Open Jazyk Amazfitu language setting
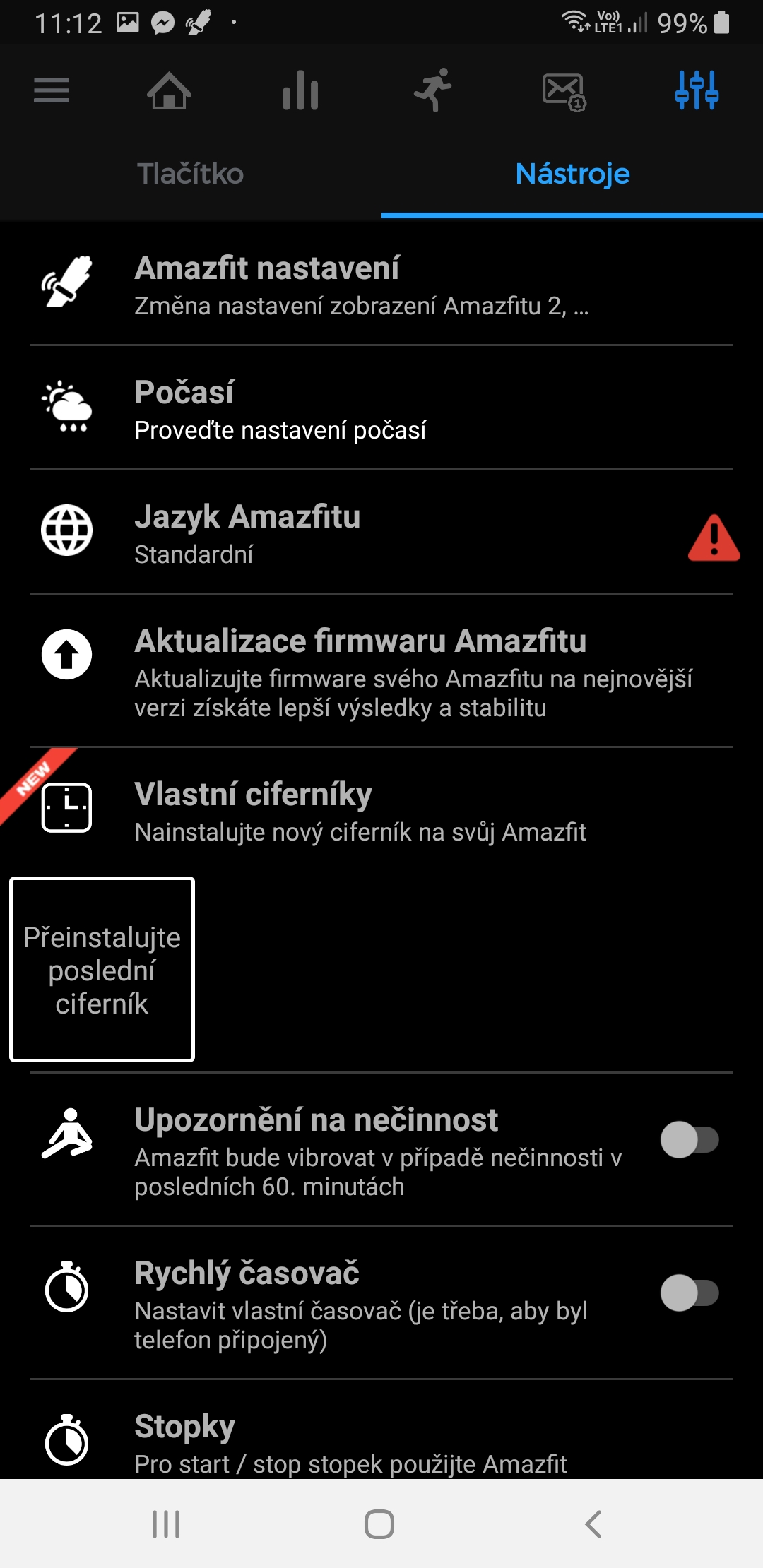Viewport: 763px width, 1568px height. pyautogui.click(x=381, y=533)
